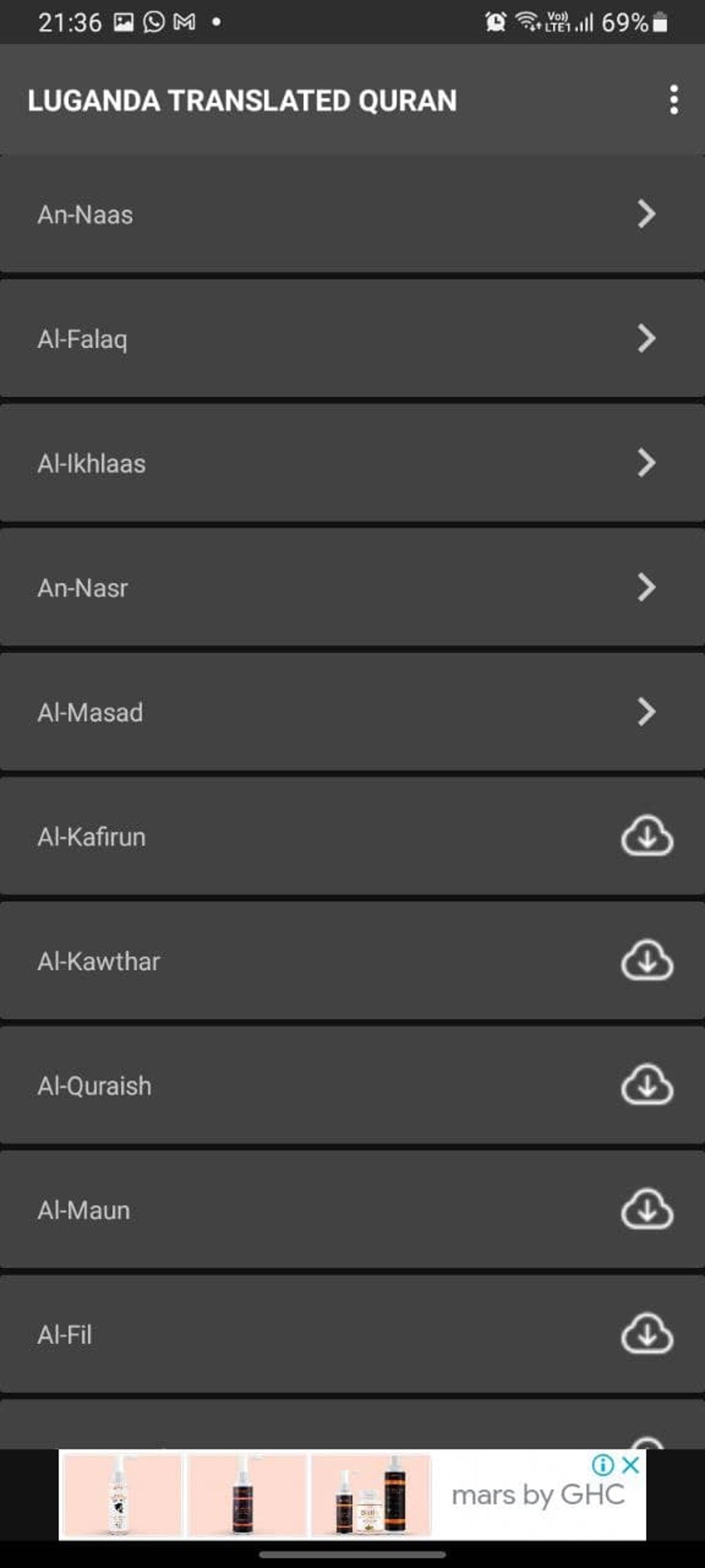Tap the WhatsApp notification icon
The height and width of the screenshot is (1568, 705).
(x=152, y=21)
